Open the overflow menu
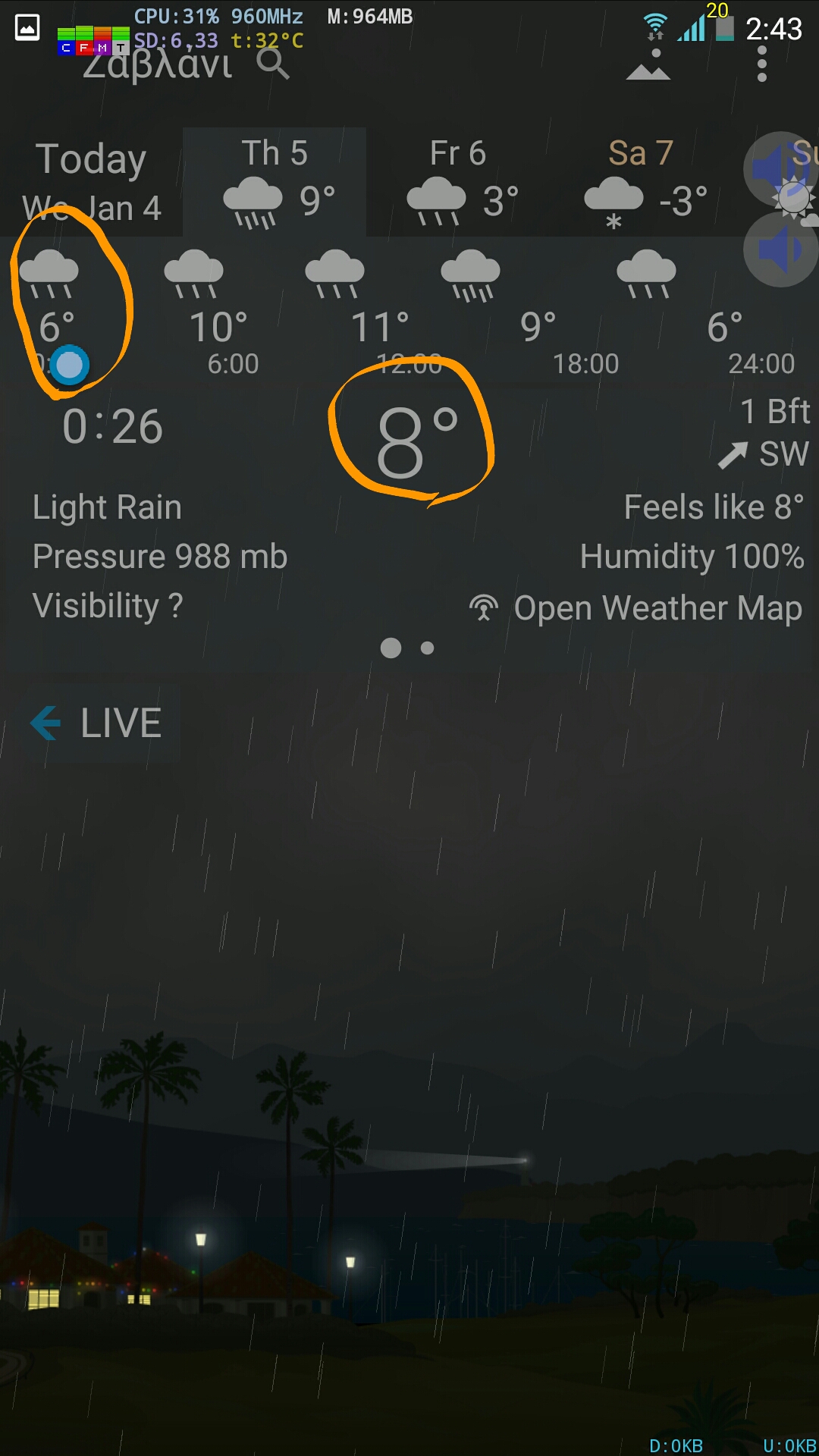 pos(762,64)
